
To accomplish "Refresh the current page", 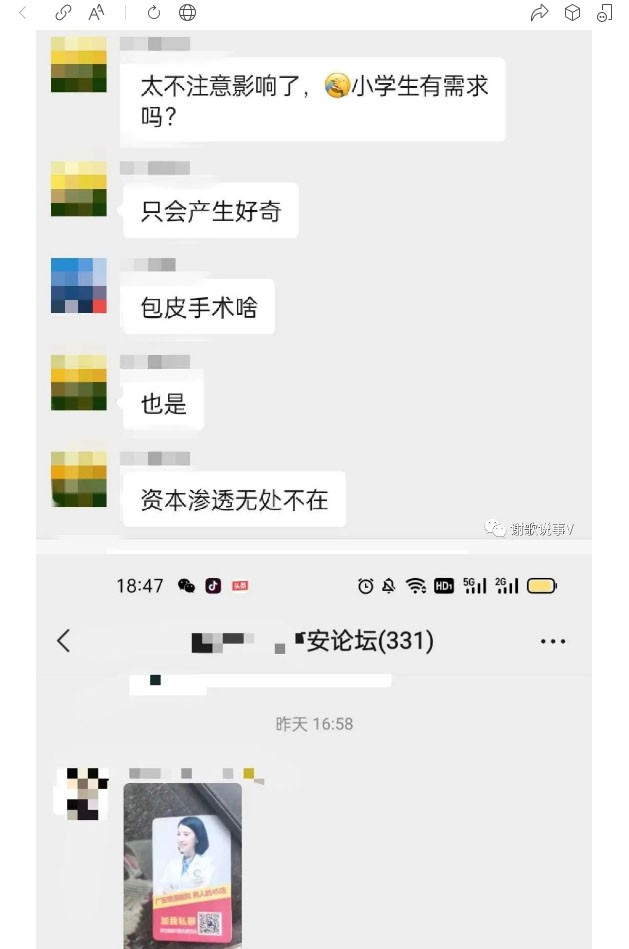I will click(x=153, y=13).
